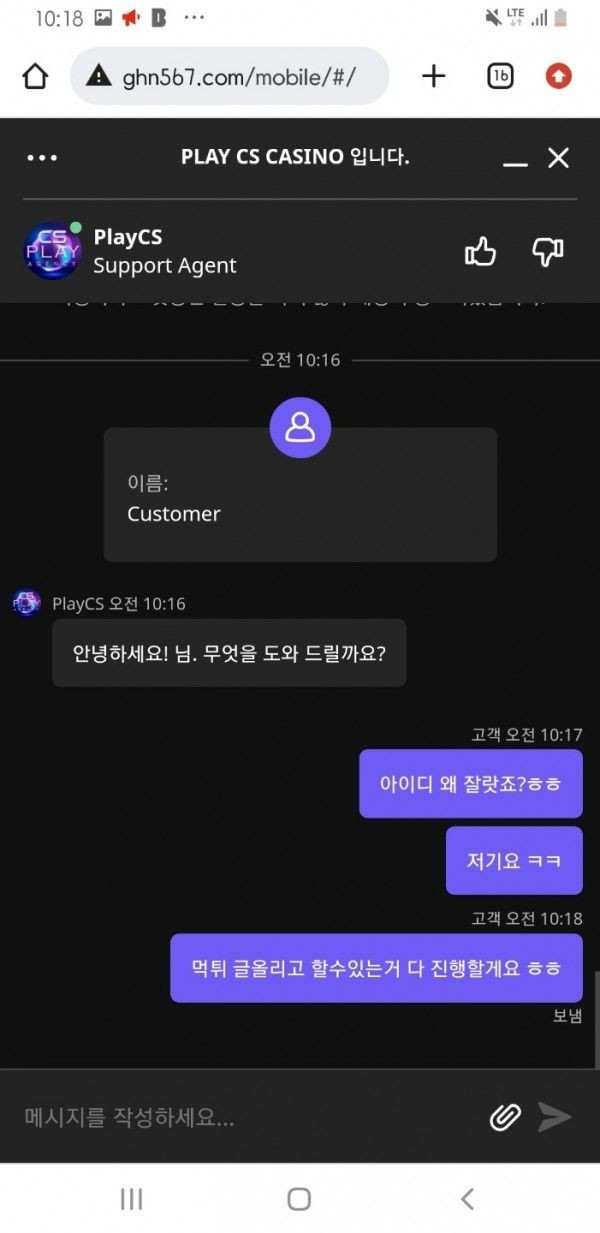Open the browser home page

(x=35, y=76)
